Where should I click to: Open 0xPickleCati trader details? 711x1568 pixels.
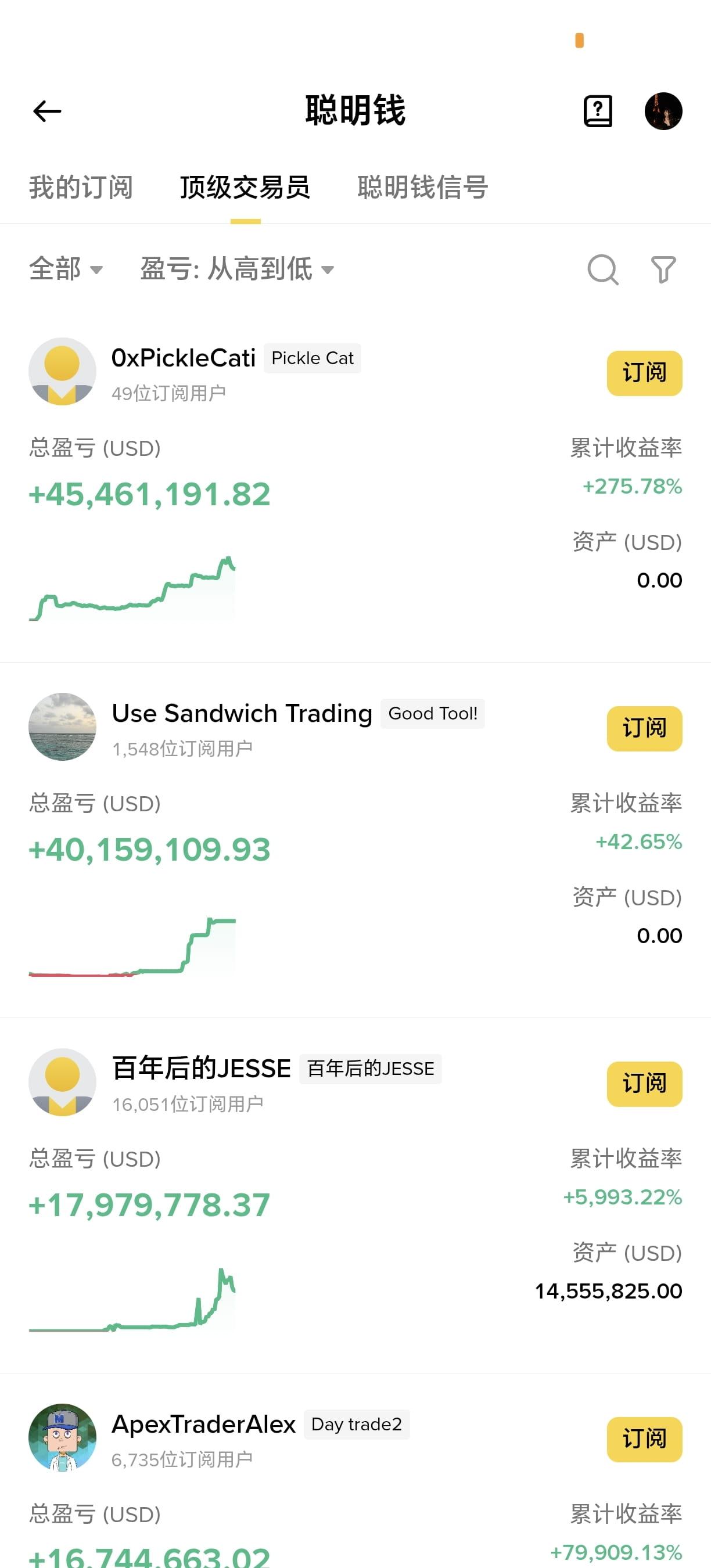[183, 358]
